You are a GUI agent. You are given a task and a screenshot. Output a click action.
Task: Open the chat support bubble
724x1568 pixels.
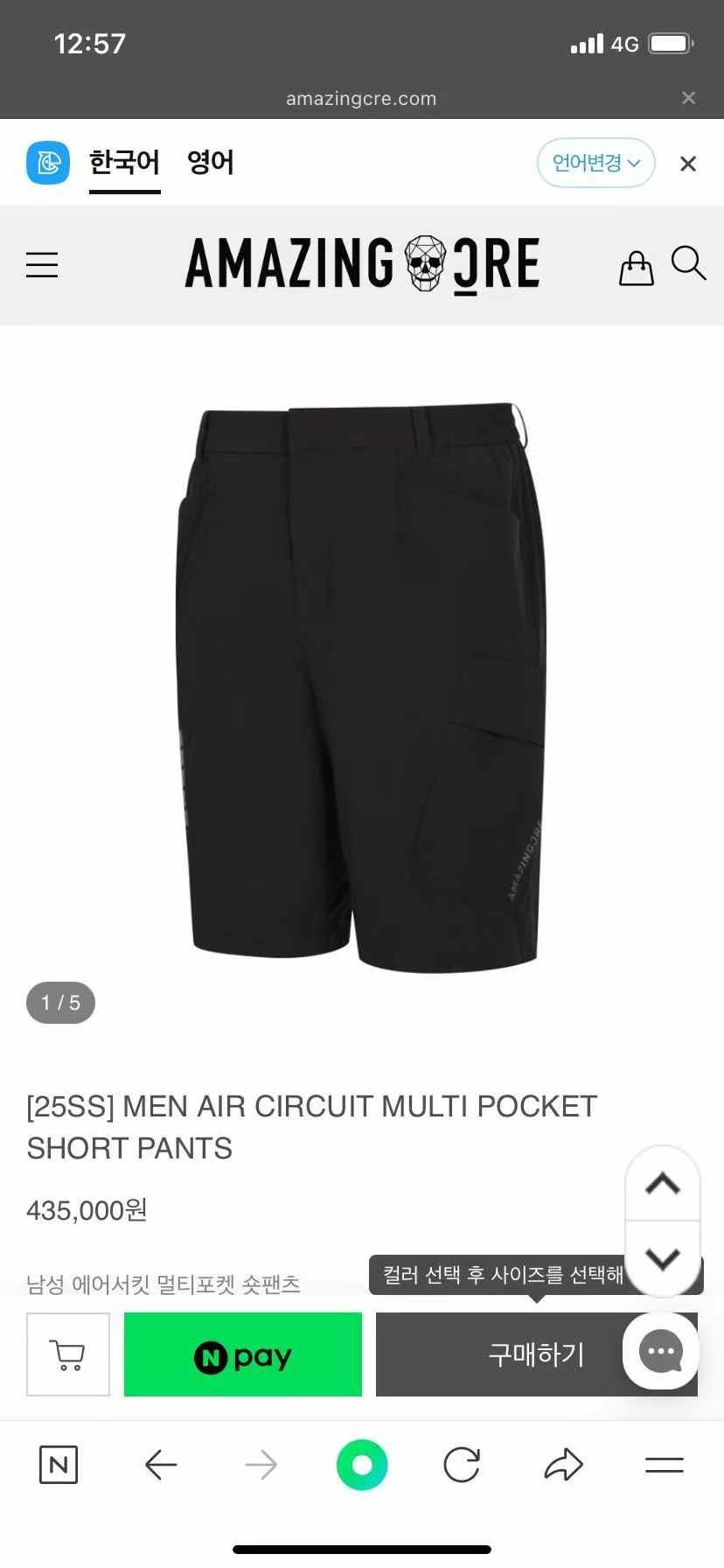(x=661, y=1352)
